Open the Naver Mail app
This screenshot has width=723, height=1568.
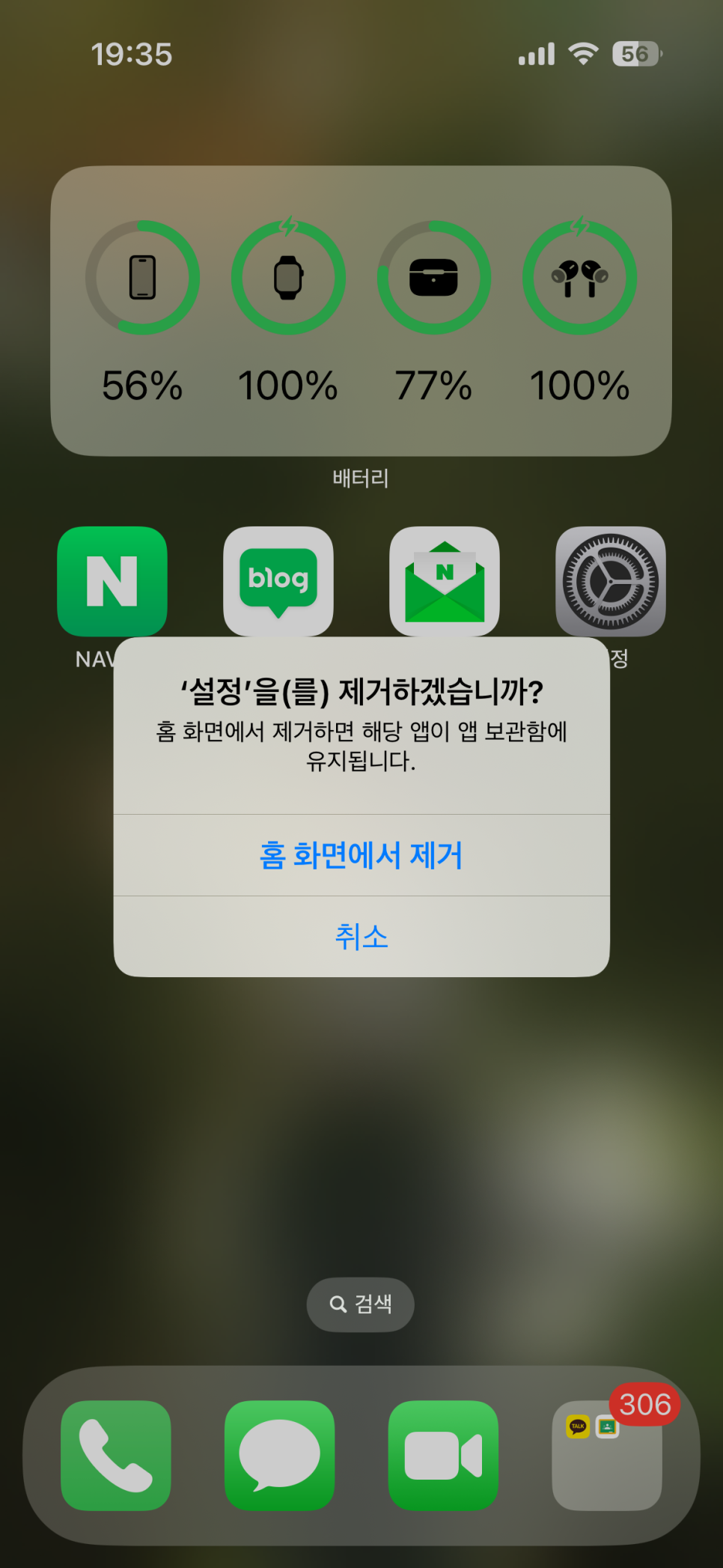point(445,582)
